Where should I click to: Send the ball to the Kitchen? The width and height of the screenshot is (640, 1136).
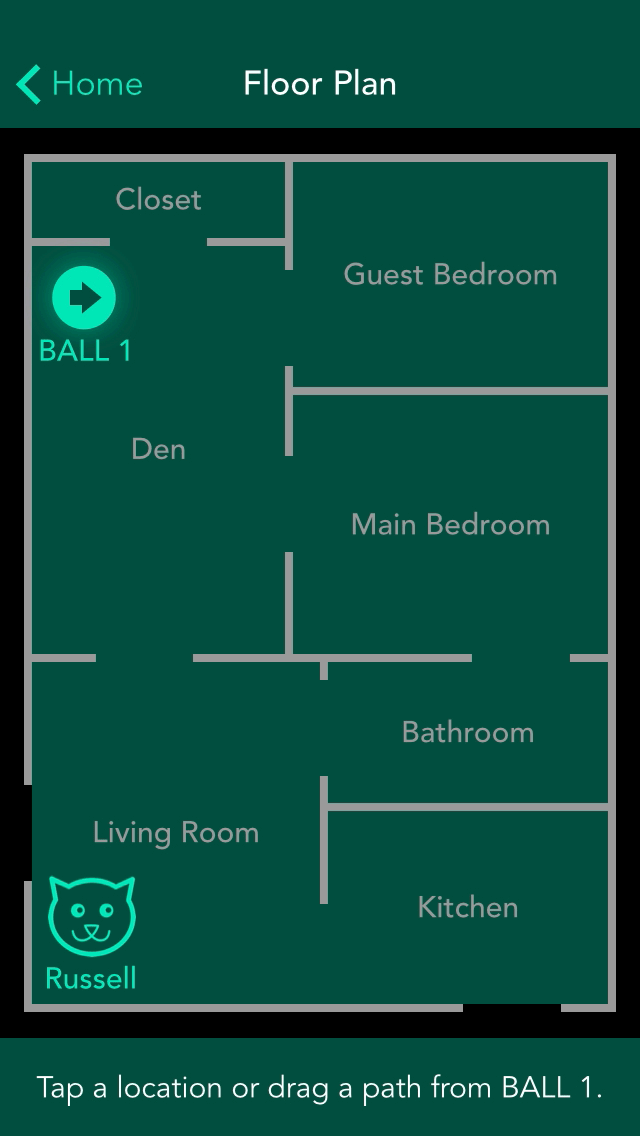point(467,907)
